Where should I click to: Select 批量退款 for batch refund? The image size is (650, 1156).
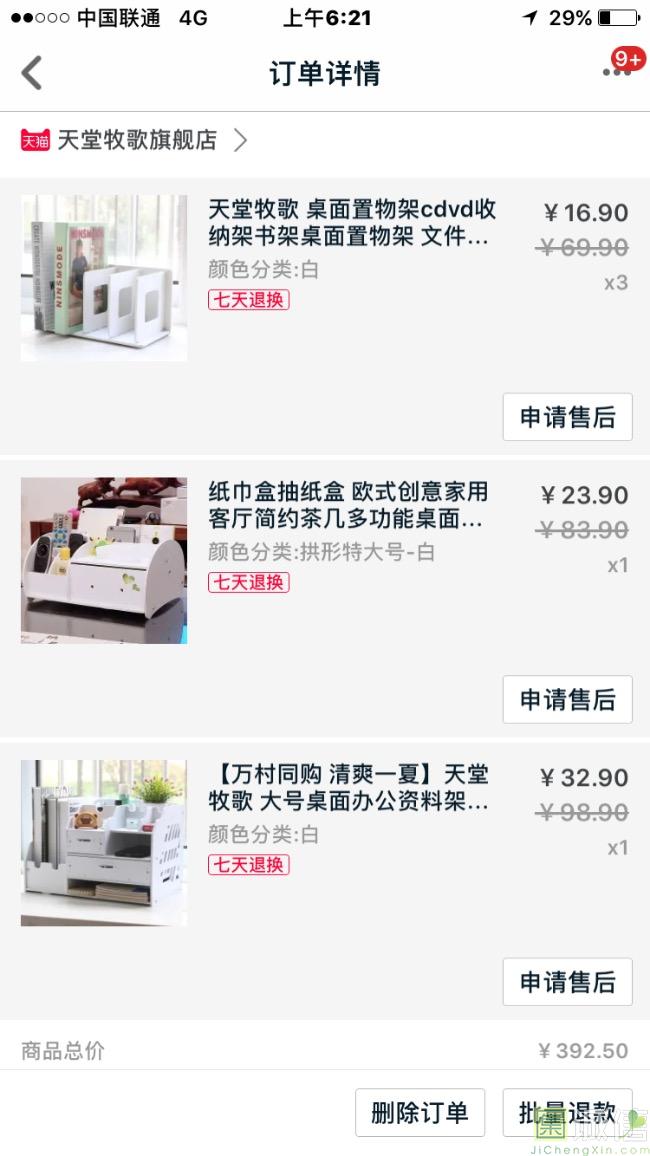click(567, 1112)
